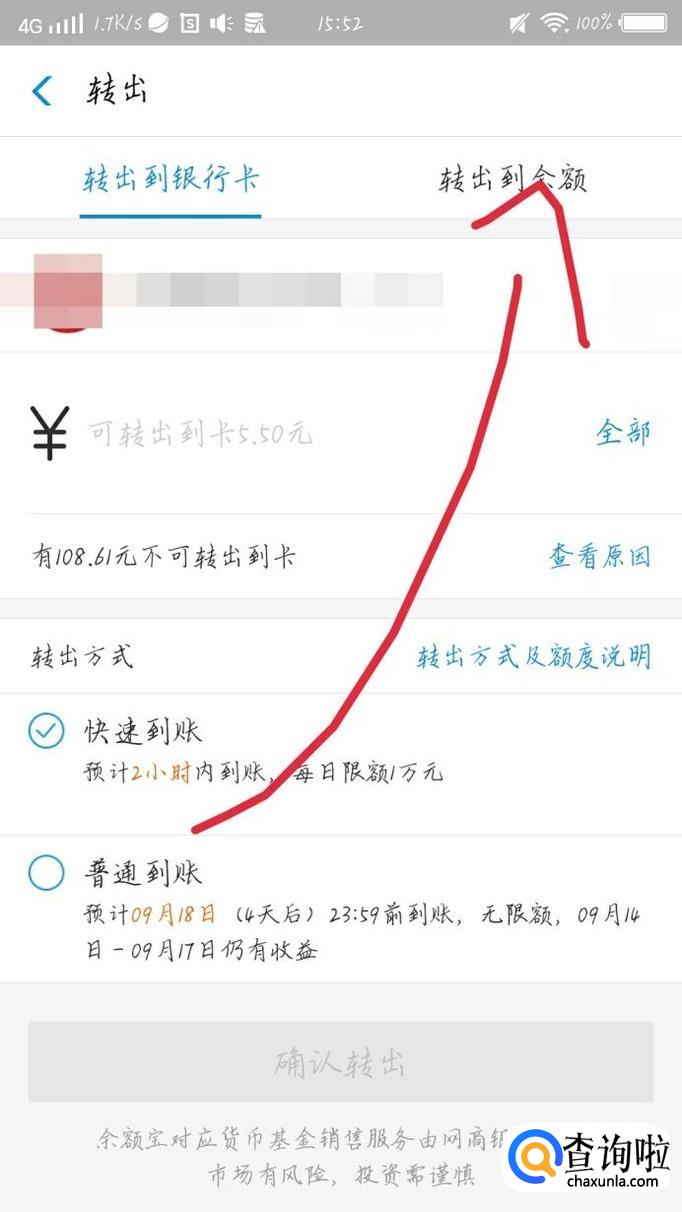Switch to the 转出到余额 tab

tap(513, 180)
